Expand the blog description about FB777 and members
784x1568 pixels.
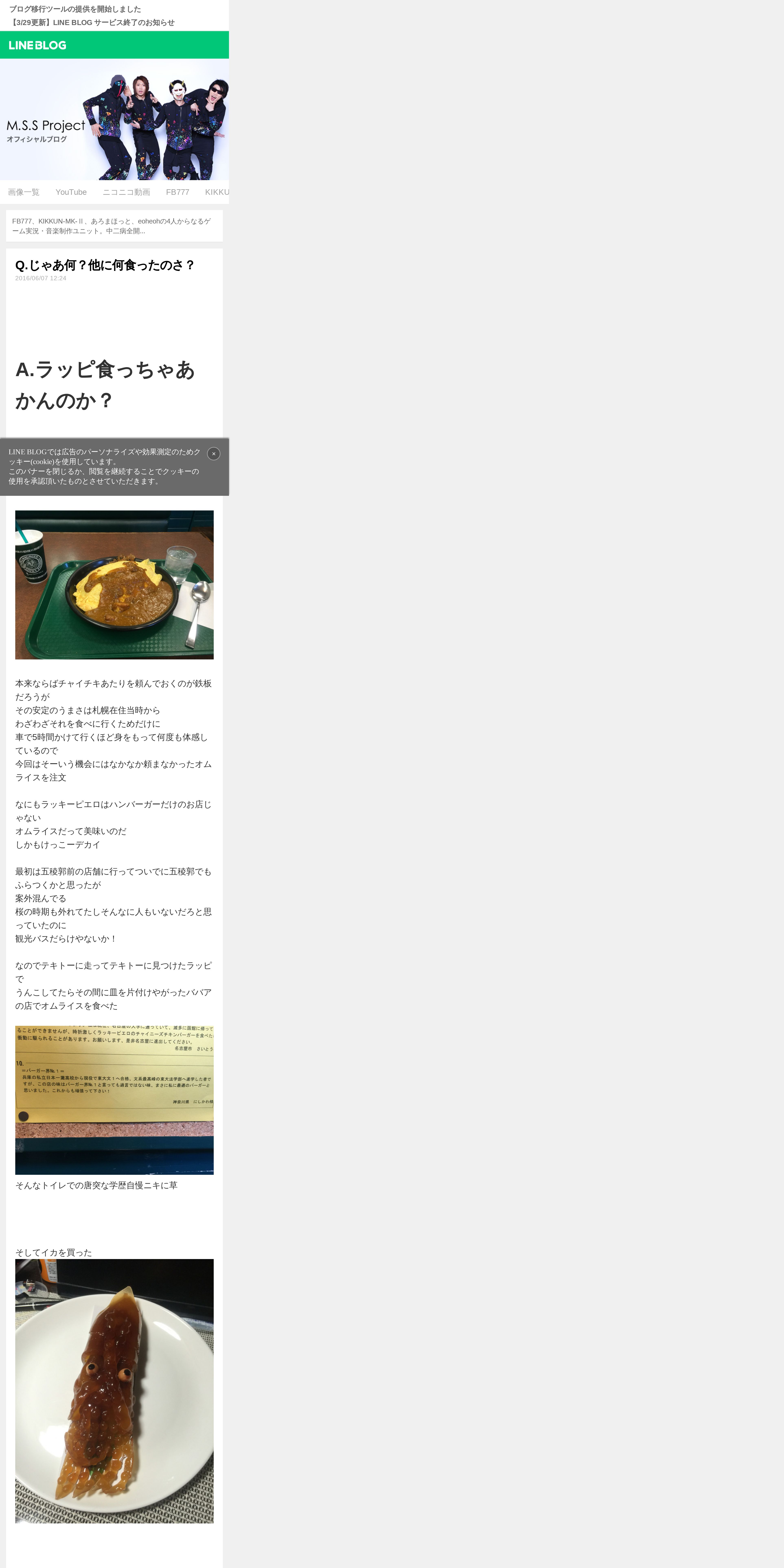(x=114, y=226)
